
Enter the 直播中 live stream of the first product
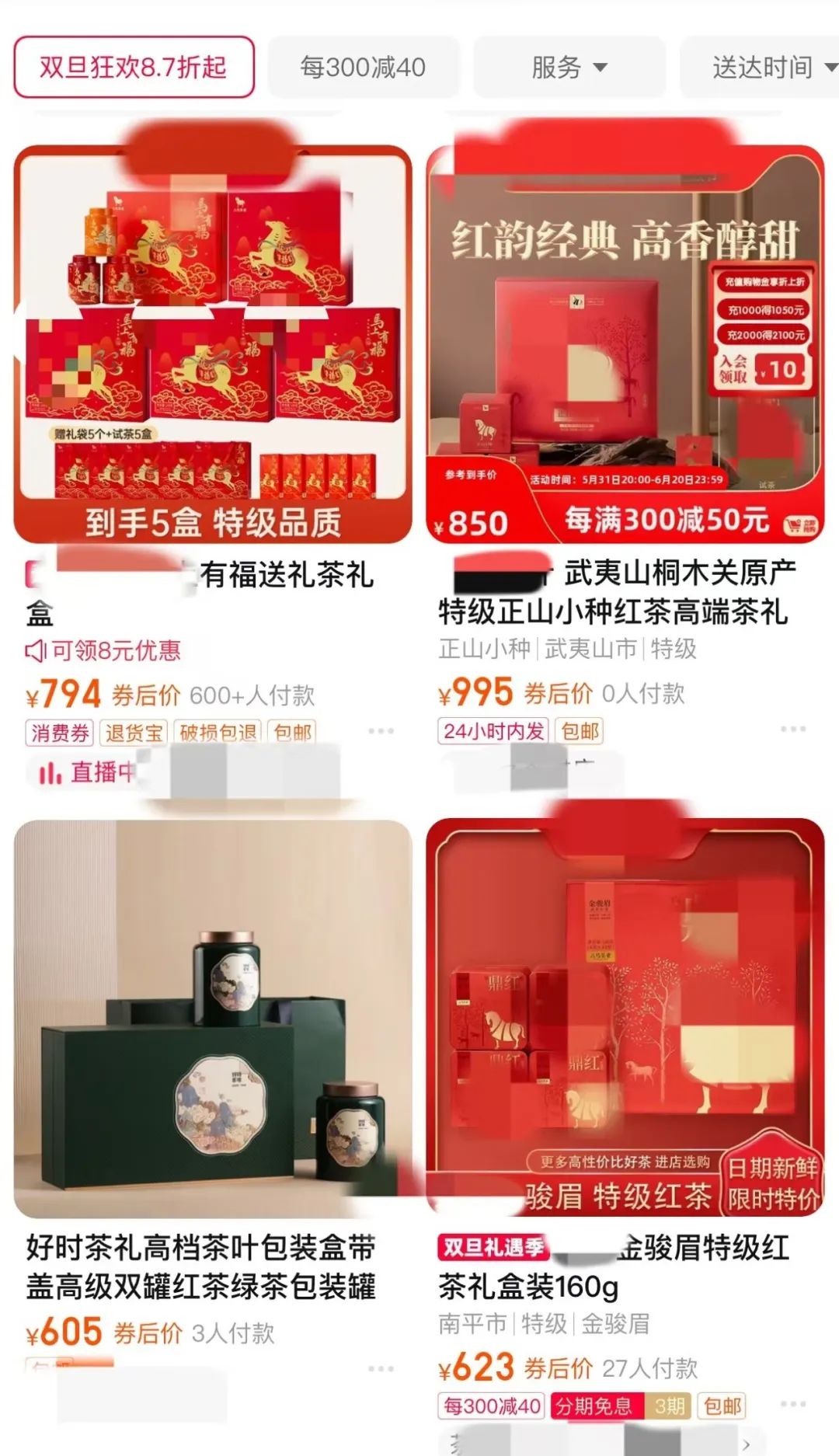tap(85, 772)
